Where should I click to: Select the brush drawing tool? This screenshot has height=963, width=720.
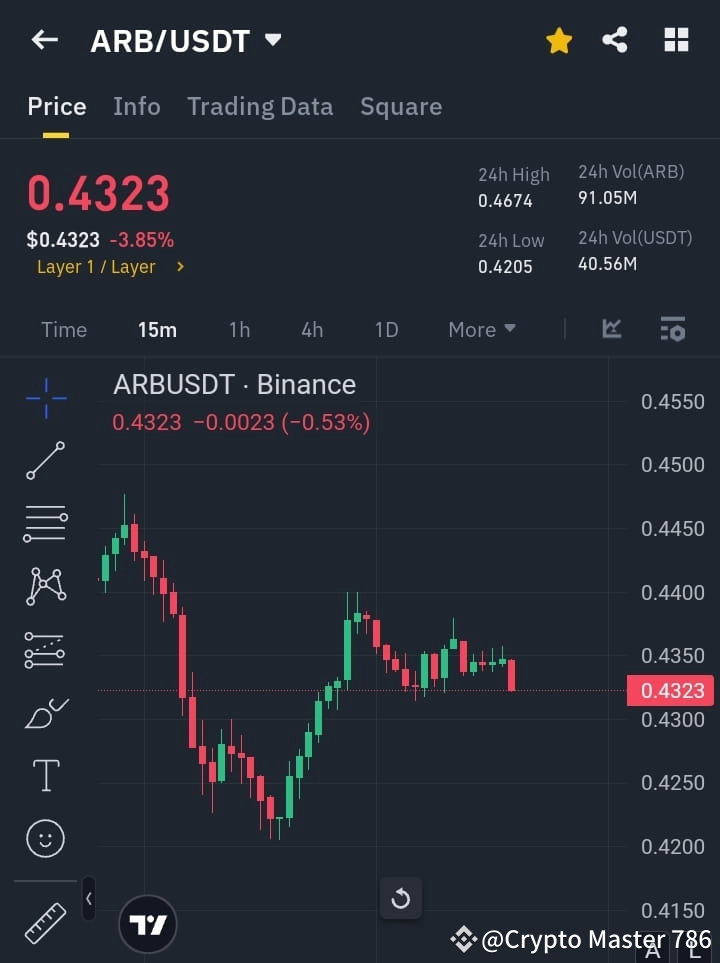point(44,712)
